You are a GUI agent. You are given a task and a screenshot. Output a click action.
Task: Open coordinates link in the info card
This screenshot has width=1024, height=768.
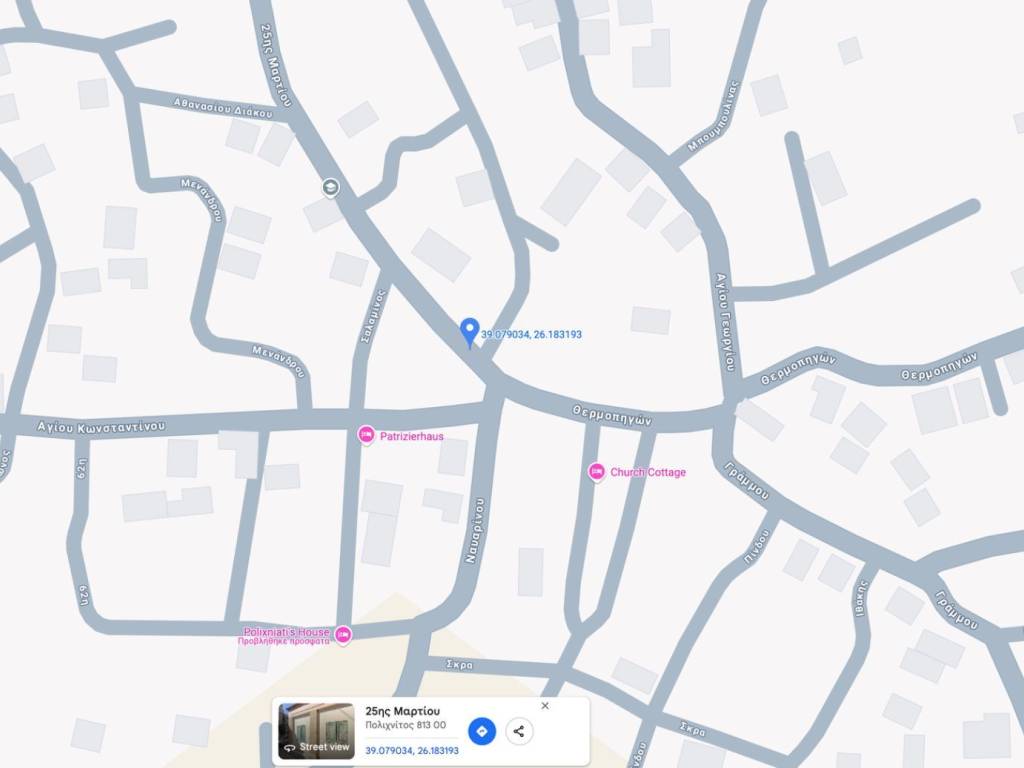tap(411, 750)
